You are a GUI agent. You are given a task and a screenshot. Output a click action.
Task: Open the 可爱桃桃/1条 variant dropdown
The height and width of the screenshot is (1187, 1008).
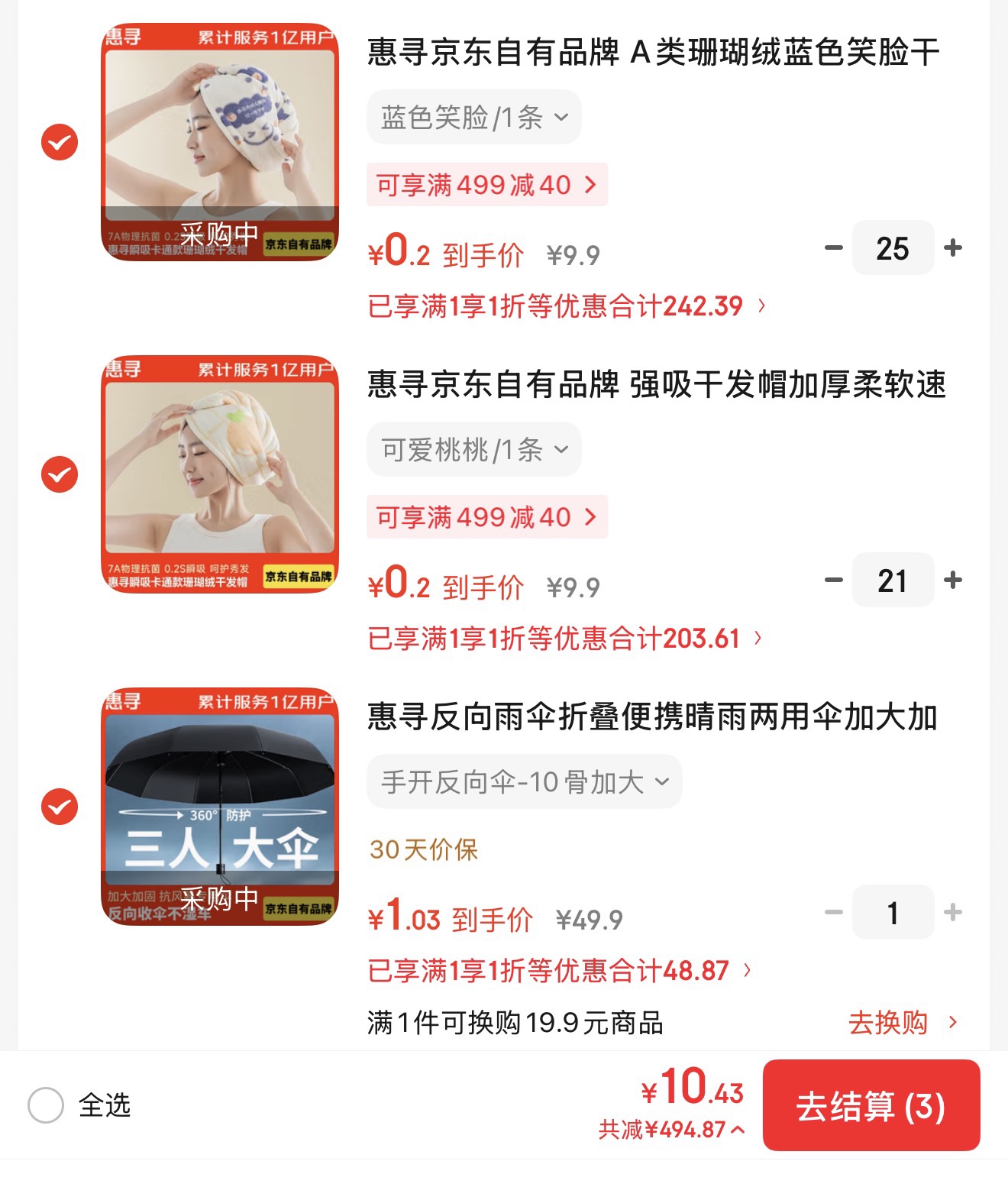point(474,450)
